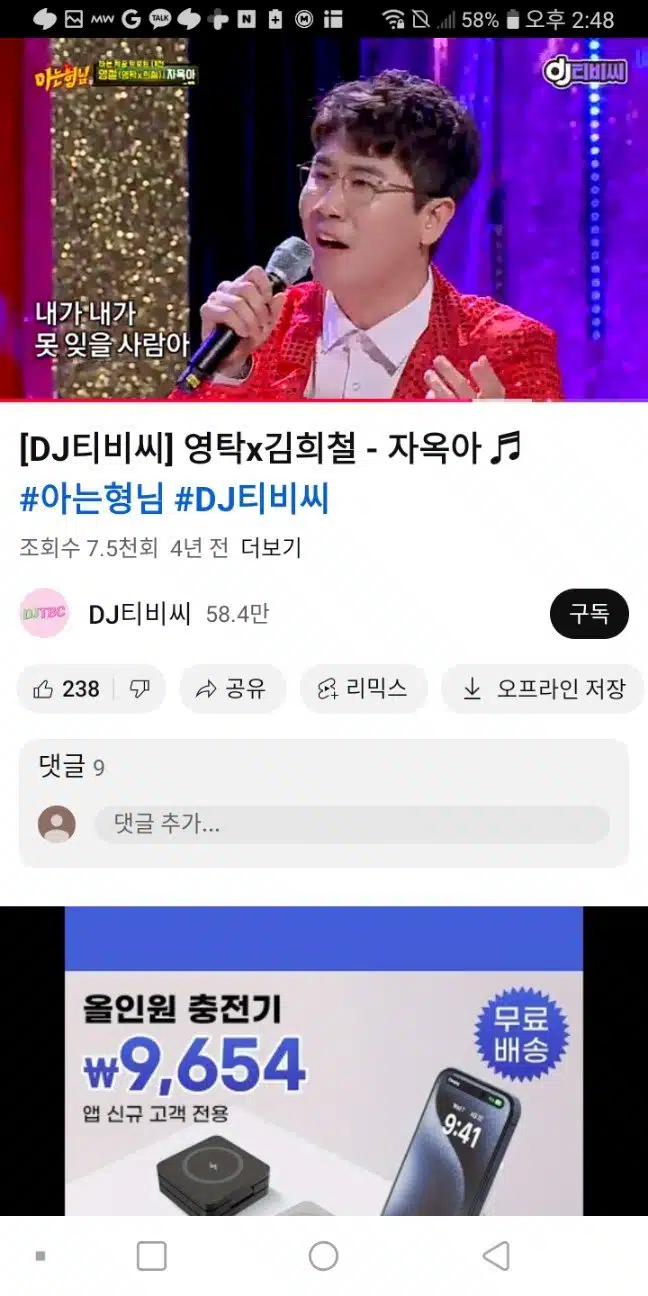Open recent apps from the navigation bar
648x1296 pixels.
pyautogui.click(x=152, y=1256)
